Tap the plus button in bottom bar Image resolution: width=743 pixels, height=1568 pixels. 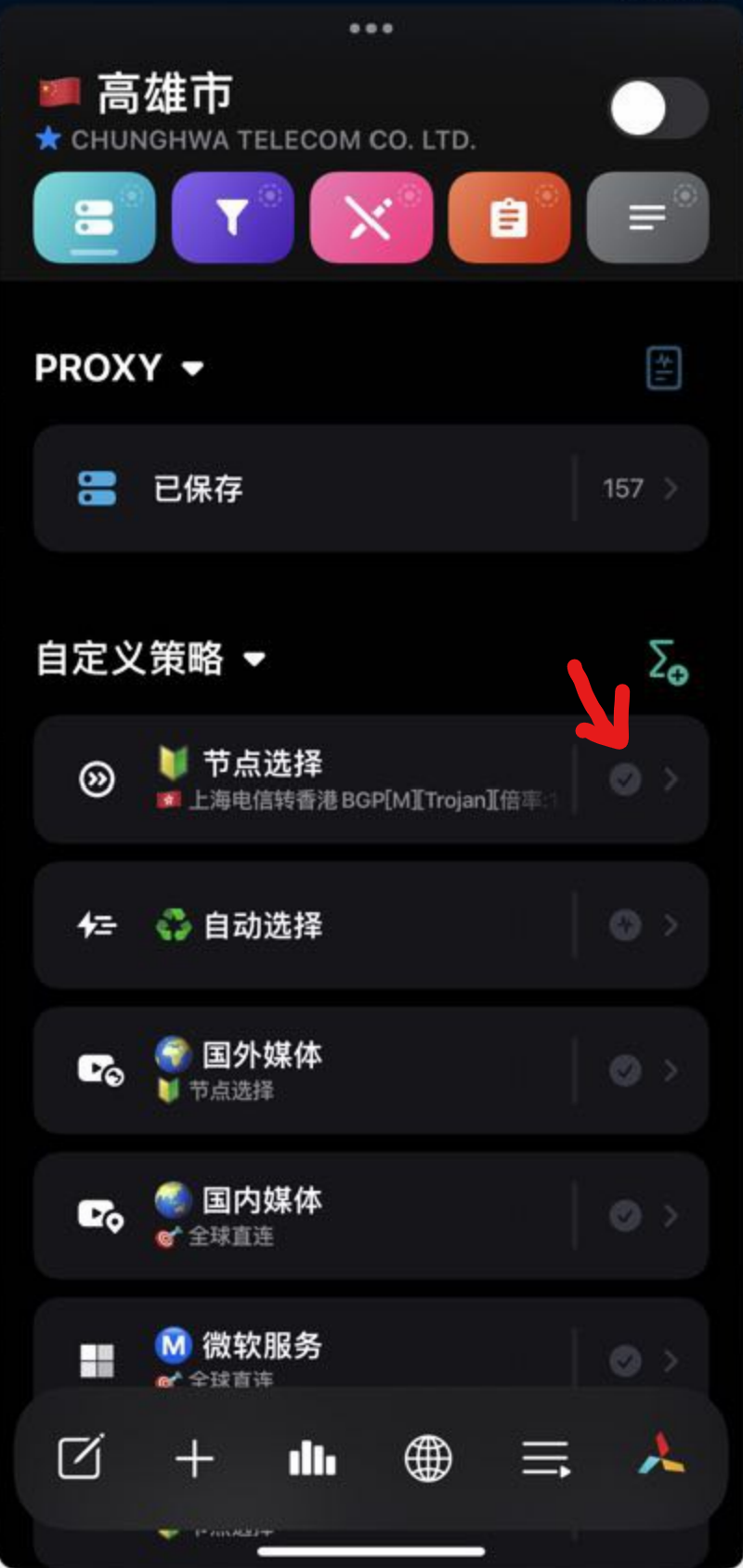click(195, 1459)
